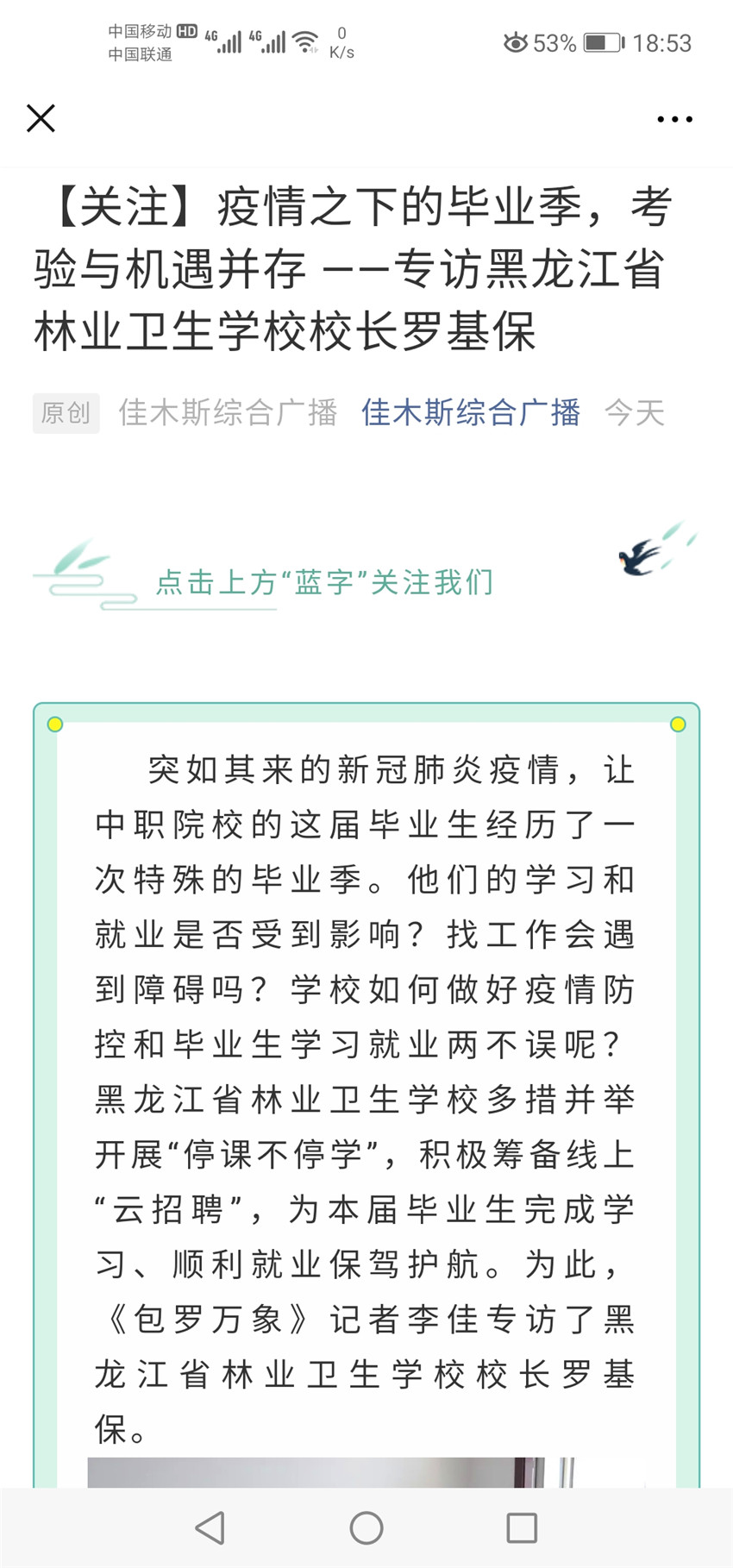Go back with the system back button
Viewport: 733px width, 1568px height.
[x=210, y=1527]
